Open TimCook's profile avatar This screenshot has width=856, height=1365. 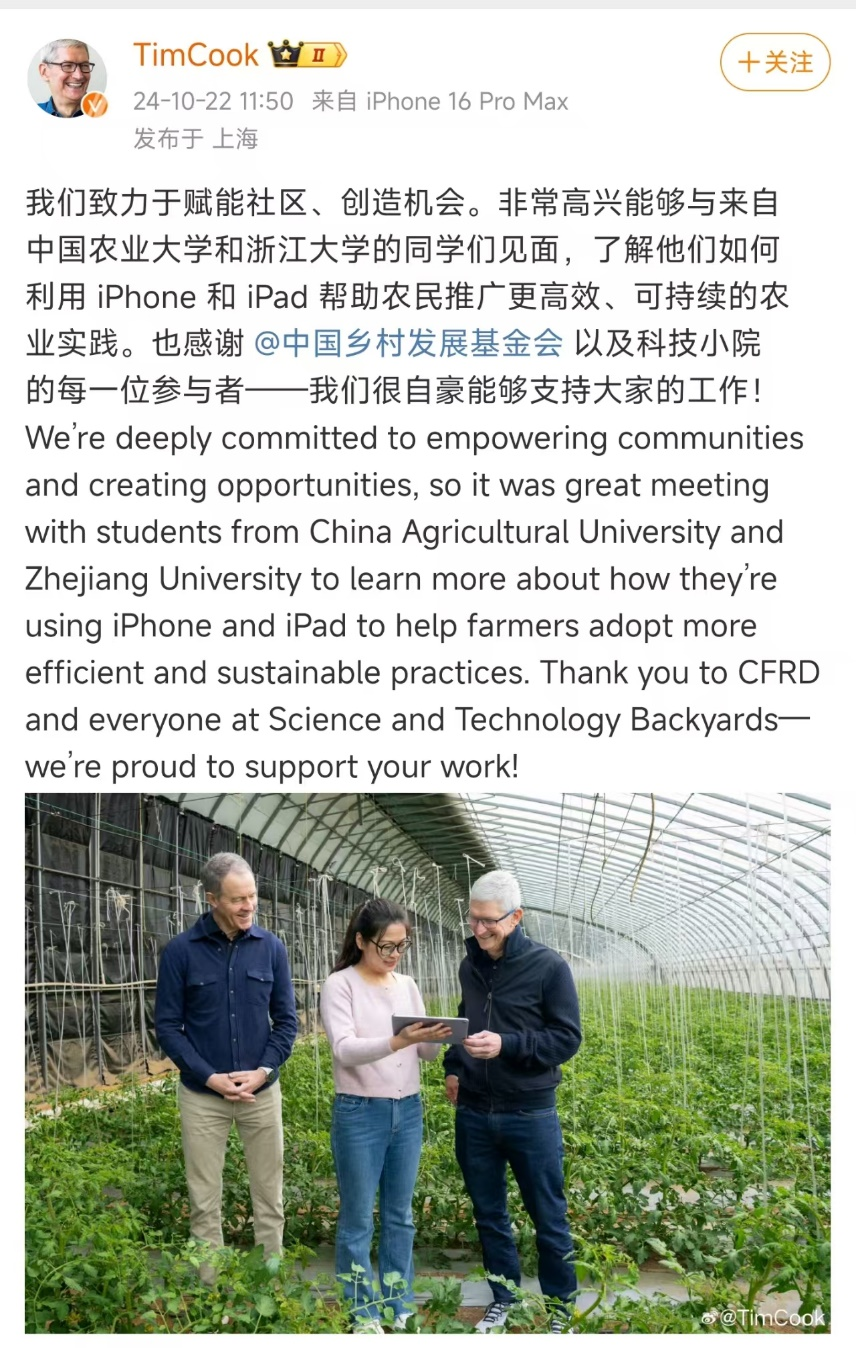coord(66,78)
